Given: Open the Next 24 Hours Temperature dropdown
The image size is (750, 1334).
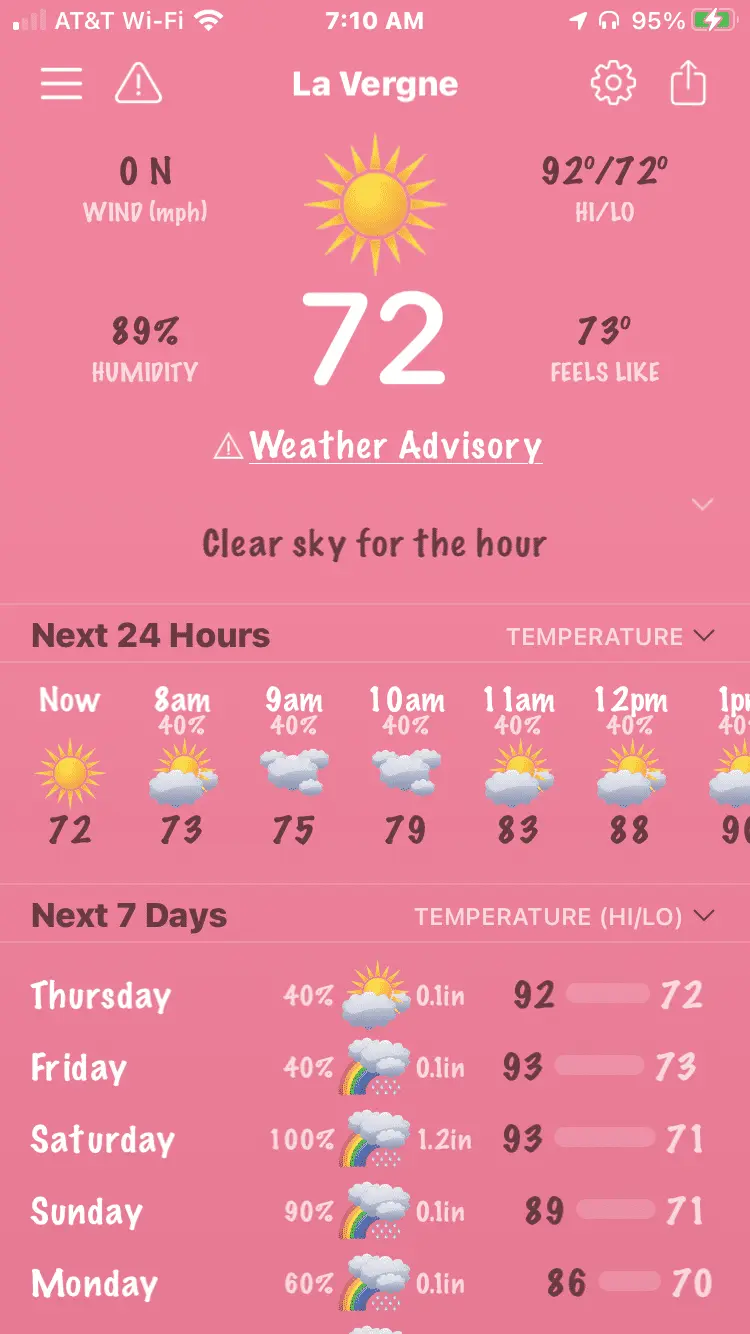Looking at the screenshot, I should 610,636.
